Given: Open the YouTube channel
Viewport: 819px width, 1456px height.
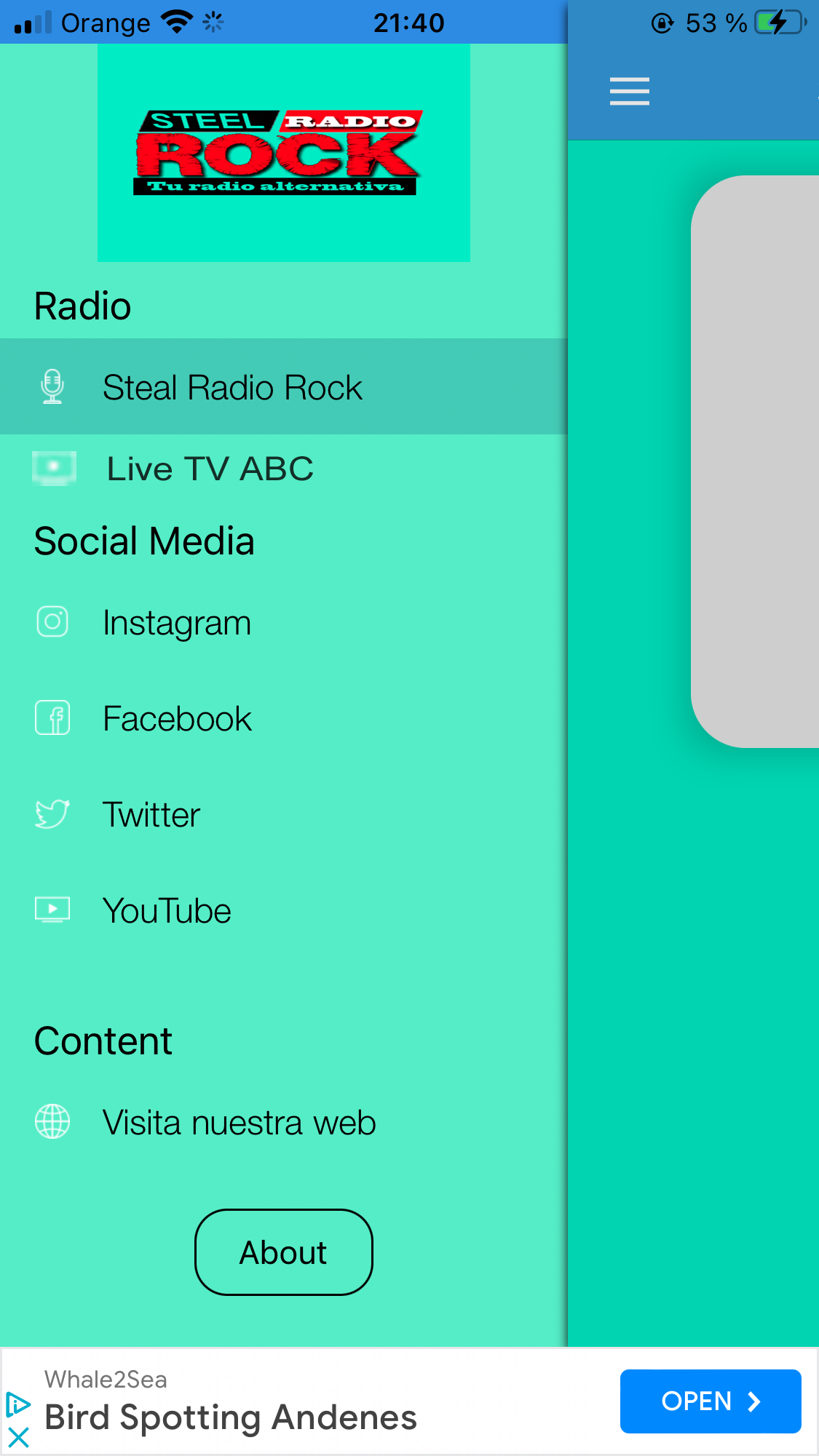Looking at the screenshot, I should coord(283,911).
